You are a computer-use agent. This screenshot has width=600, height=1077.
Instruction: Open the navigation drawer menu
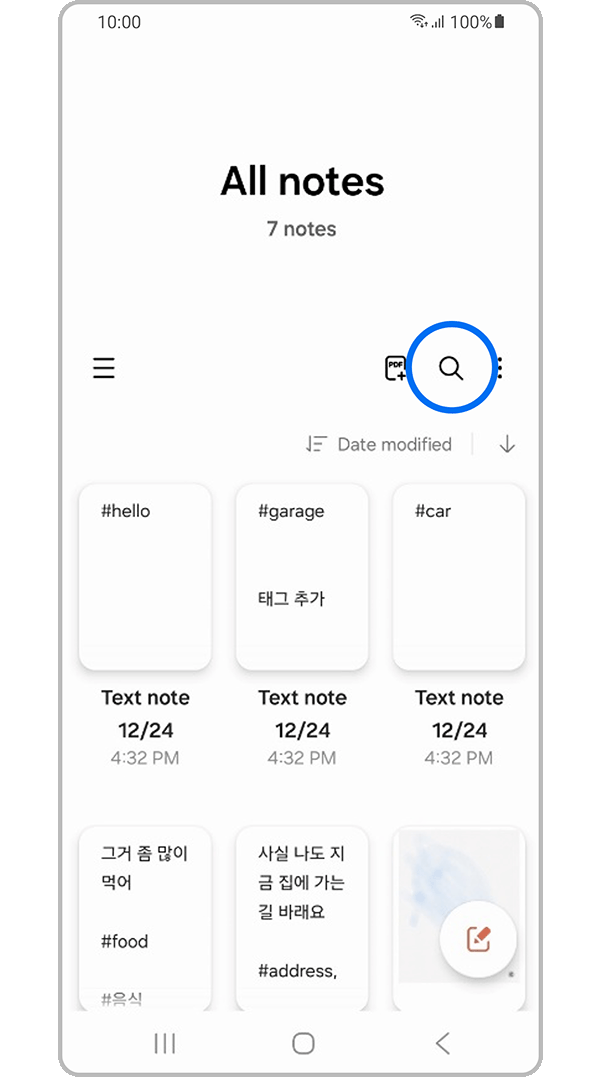tap(104, 369)
